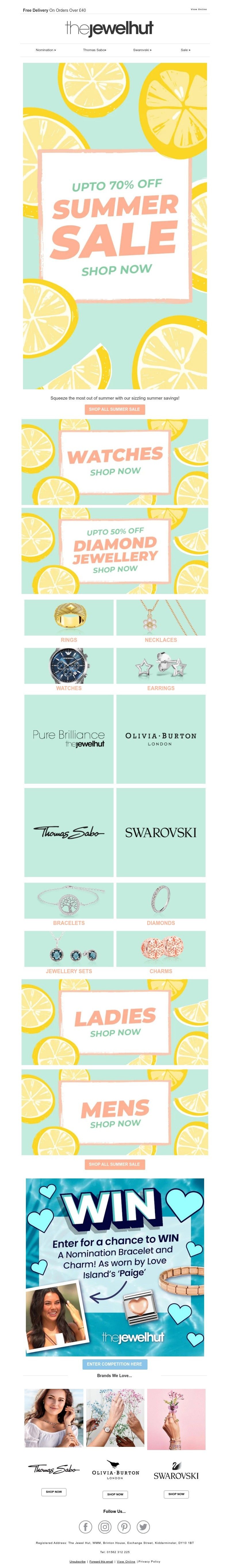230x1568 pixels.
Task: Open the Nomination menu link
Action: [x=46, y=50]
